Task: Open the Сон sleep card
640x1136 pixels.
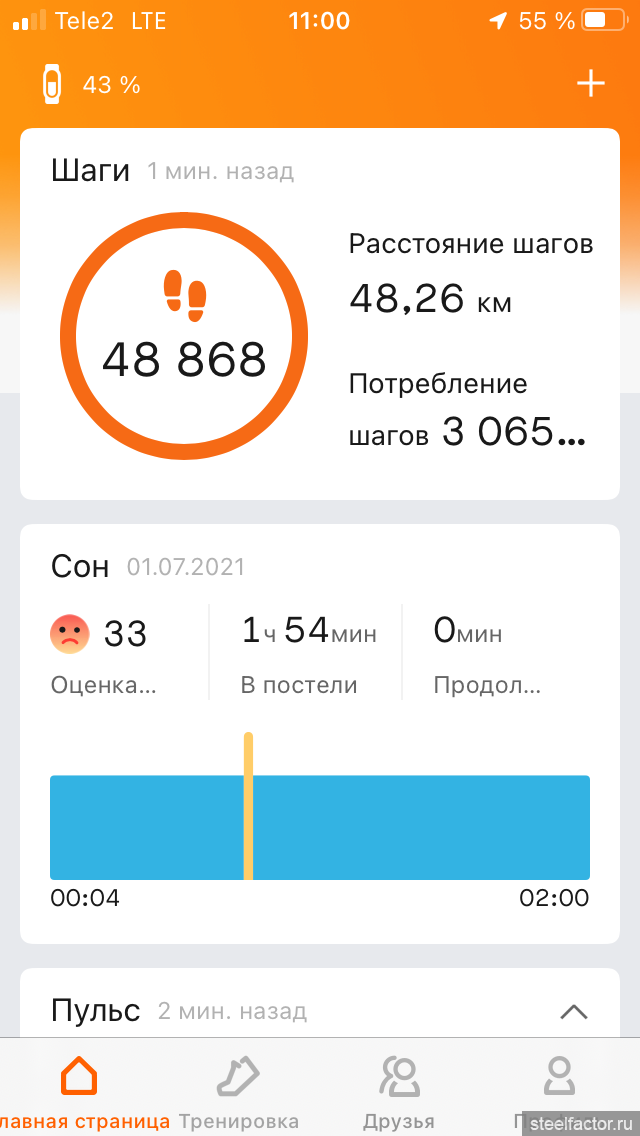Action: (x=320, y=734)
